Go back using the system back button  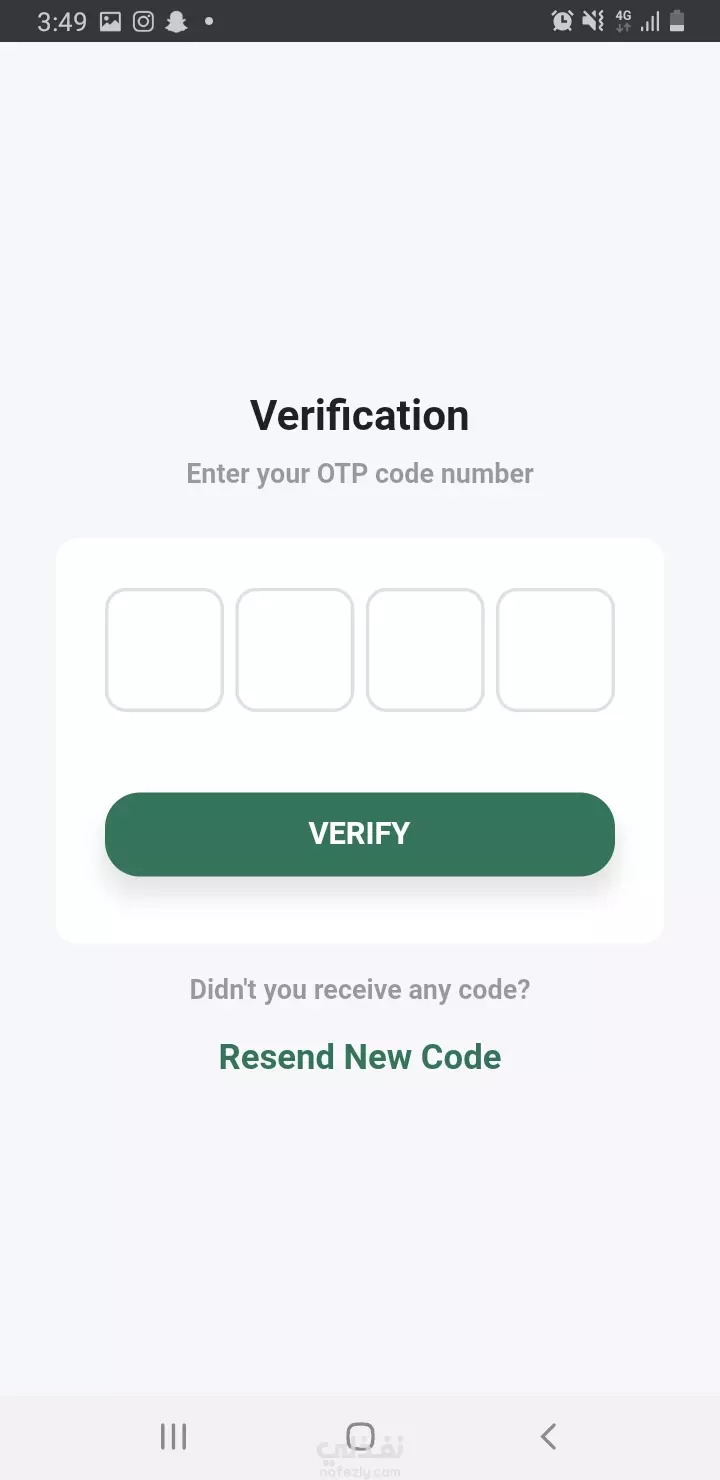pyautogui.click(x=547, y=1437)
